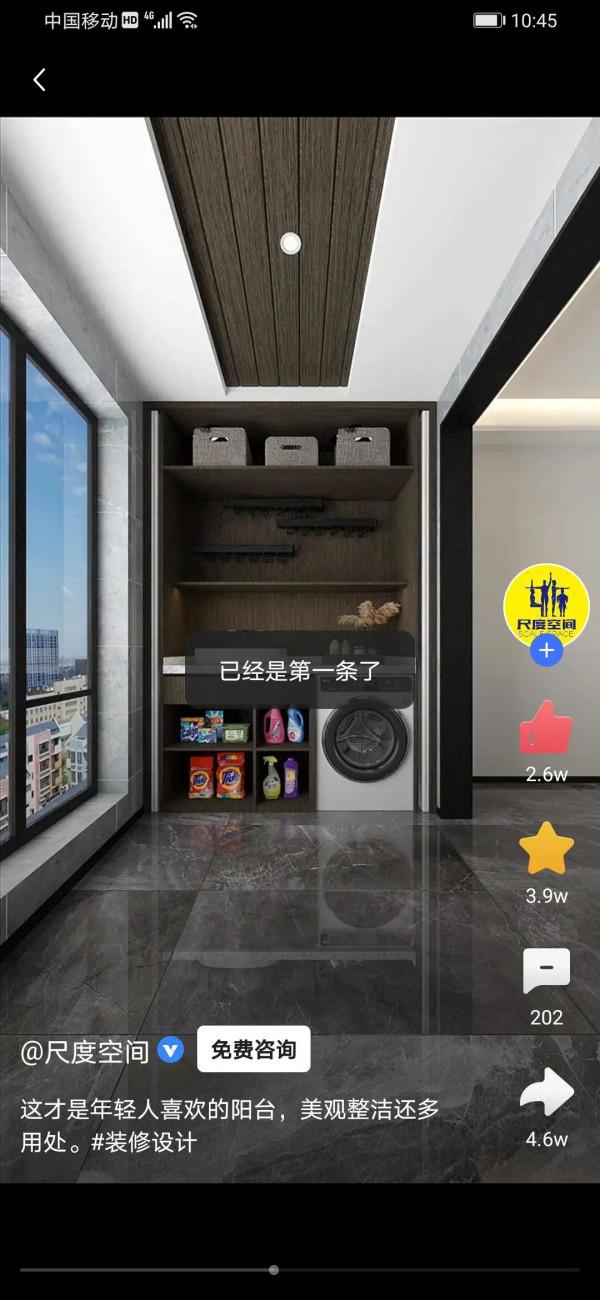Image resolution: width=600 pixels, height=1300 pixels.
Task: Go back using the top-left arrow
Action: 39,80
